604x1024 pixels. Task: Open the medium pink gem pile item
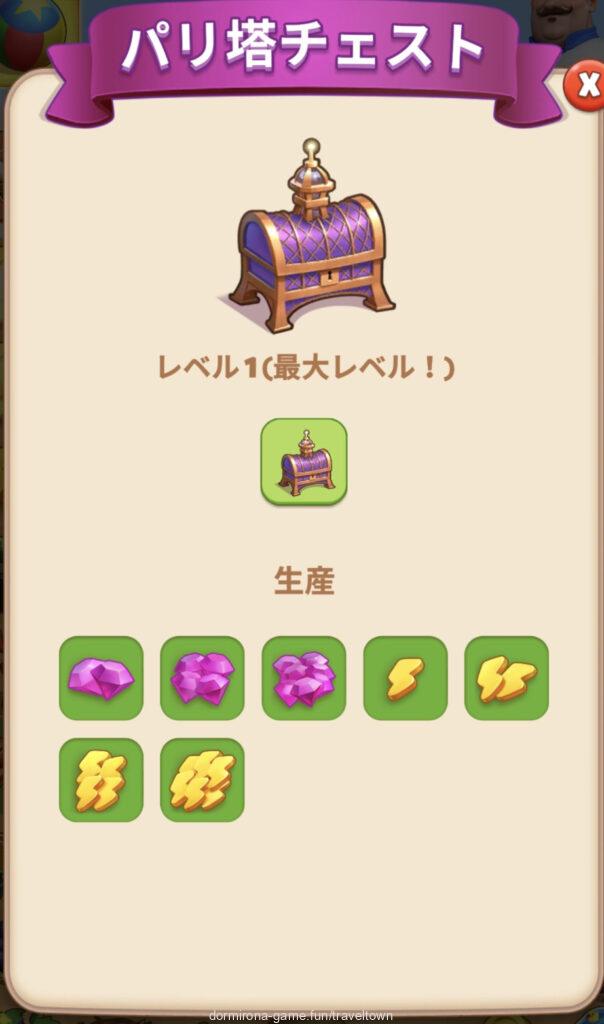click(202, 678)
